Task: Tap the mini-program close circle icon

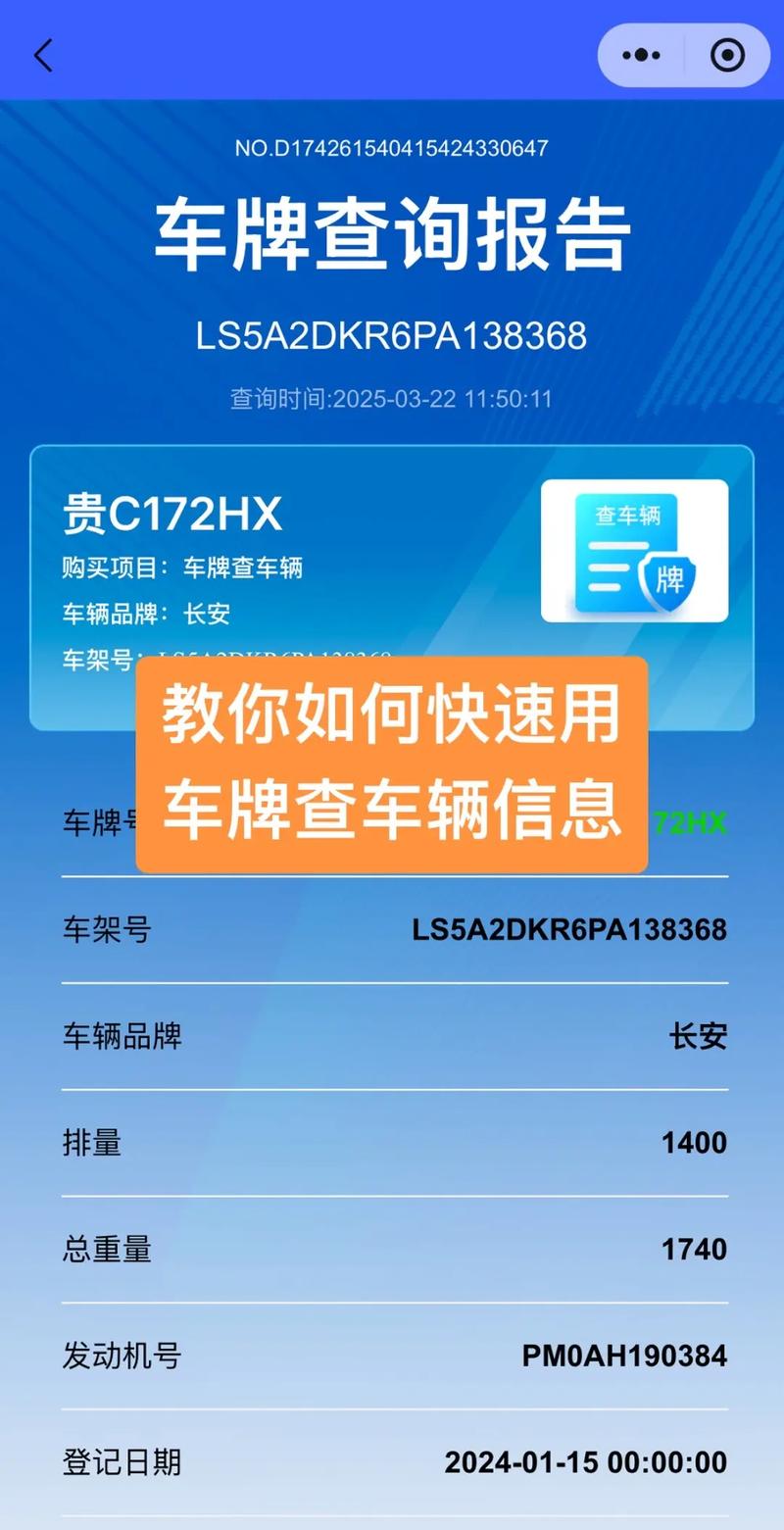Action: [x=727, y=56]
